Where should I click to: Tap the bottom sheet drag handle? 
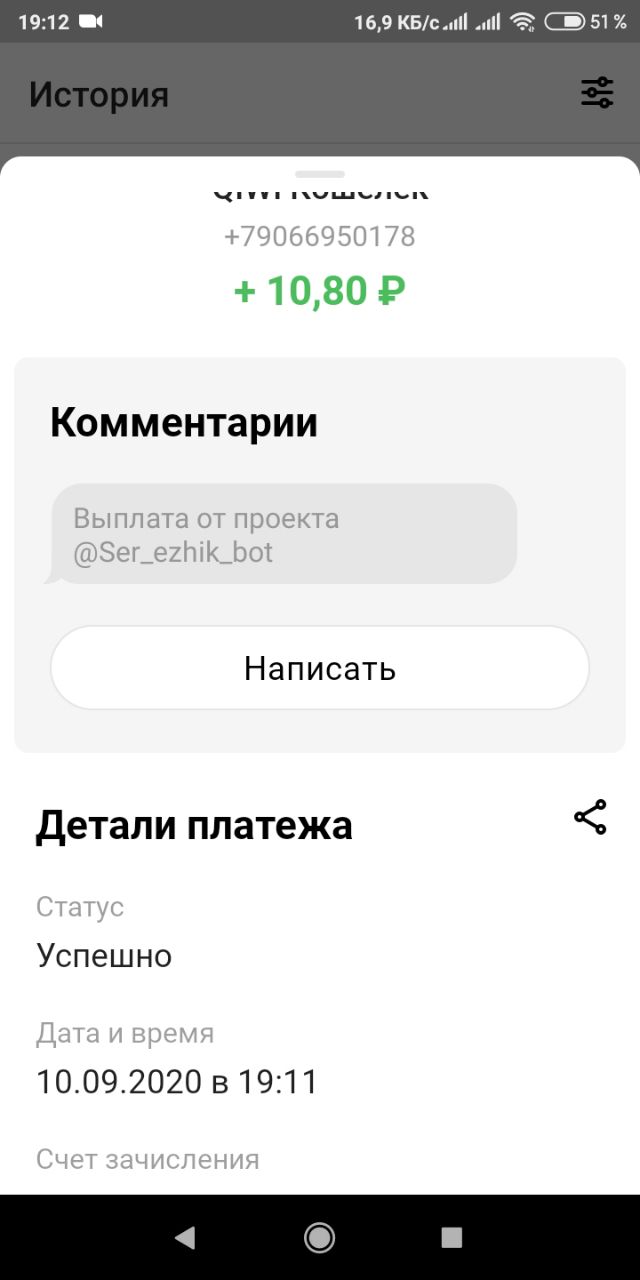pyautogui.click(x=320, y=174)
